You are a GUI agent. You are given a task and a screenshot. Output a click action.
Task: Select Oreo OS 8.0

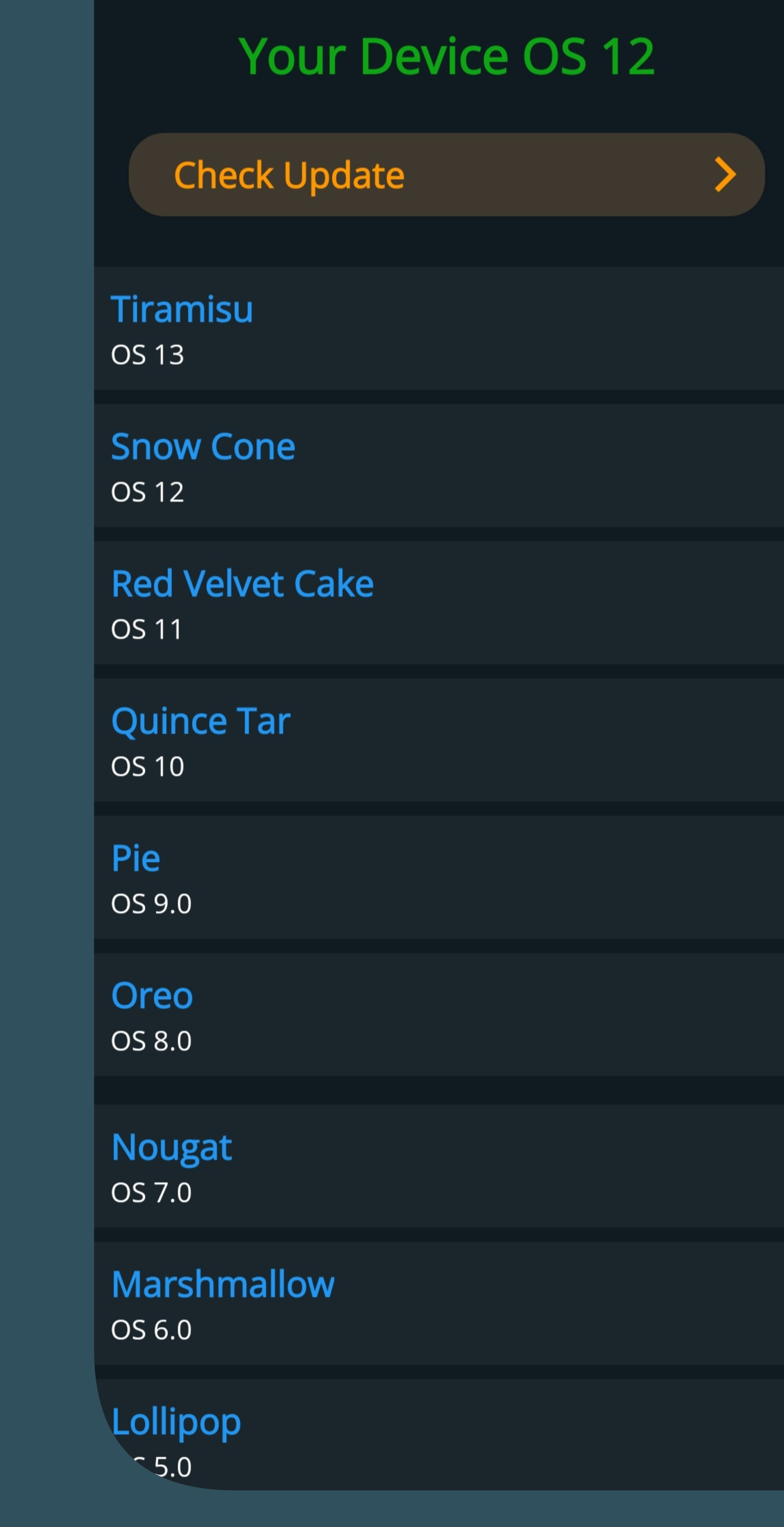point(438,1015)
